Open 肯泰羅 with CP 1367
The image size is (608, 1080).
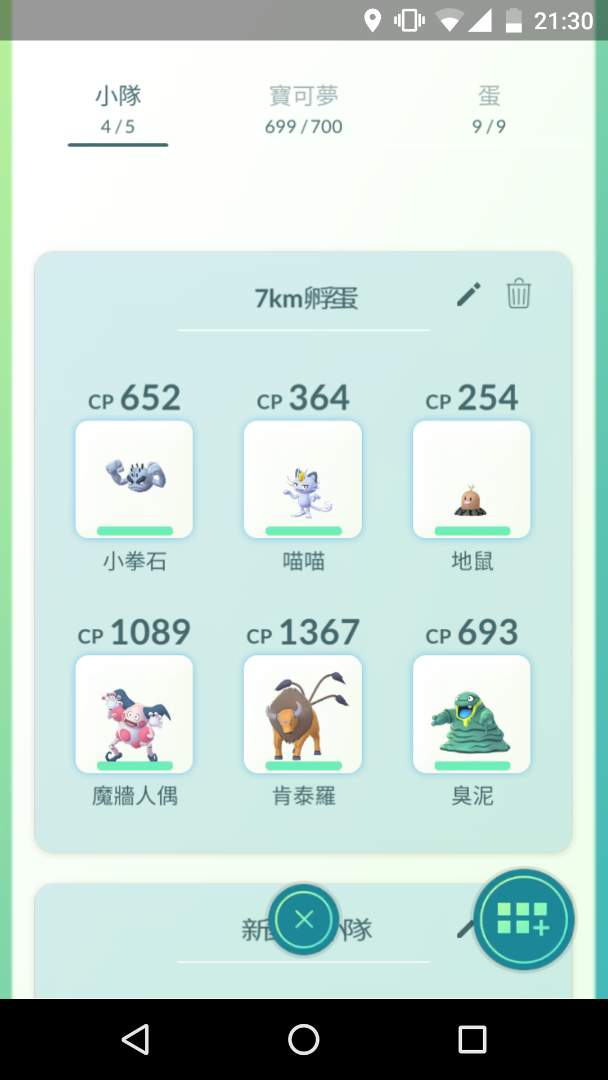click(x=303, y=714)
